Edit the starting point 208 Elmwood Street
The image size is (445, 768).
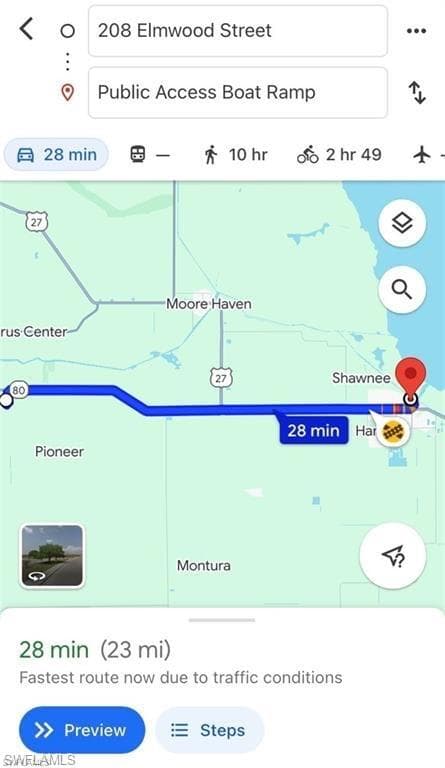[238, 31]
